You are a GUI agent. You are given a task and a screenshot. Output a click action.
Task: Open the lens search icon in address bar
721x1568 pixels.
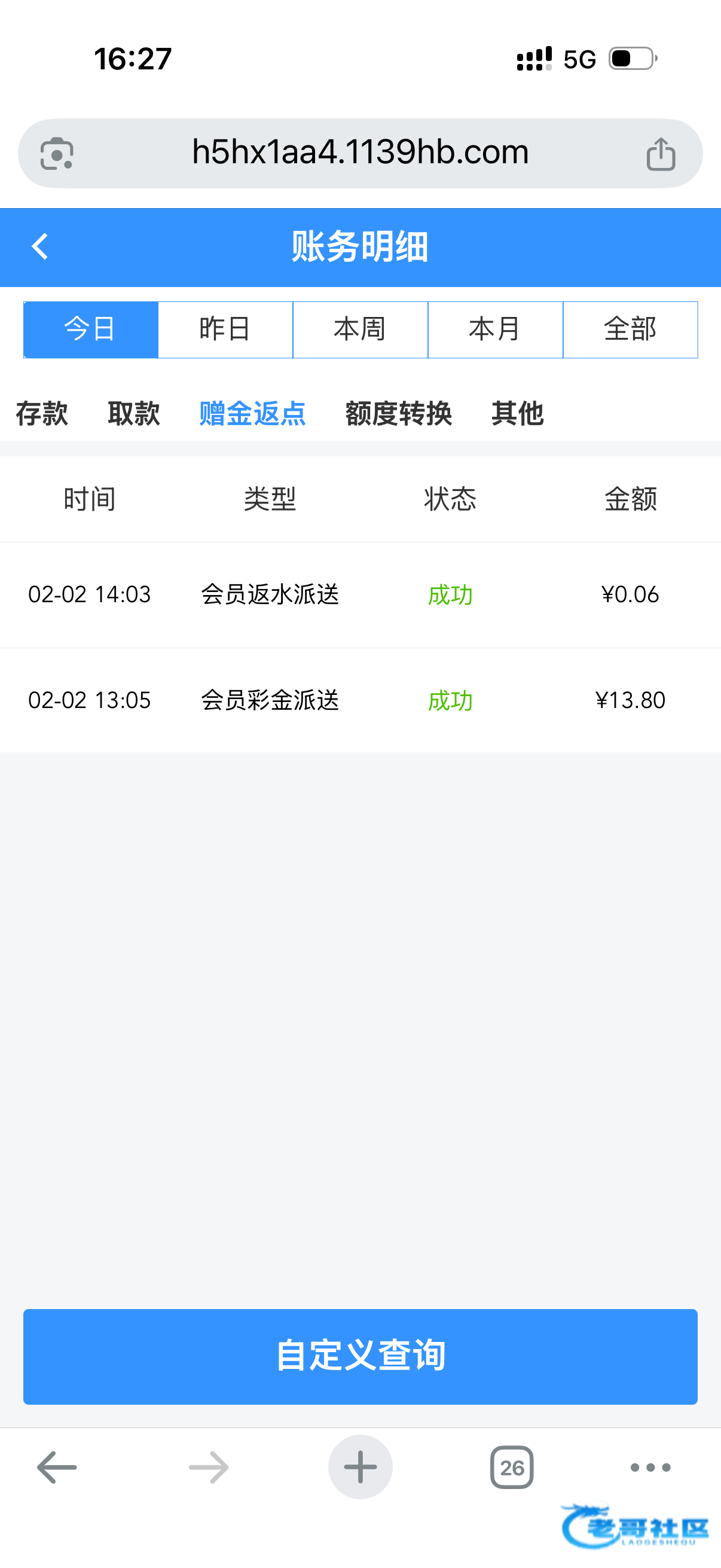coord(57,153)
